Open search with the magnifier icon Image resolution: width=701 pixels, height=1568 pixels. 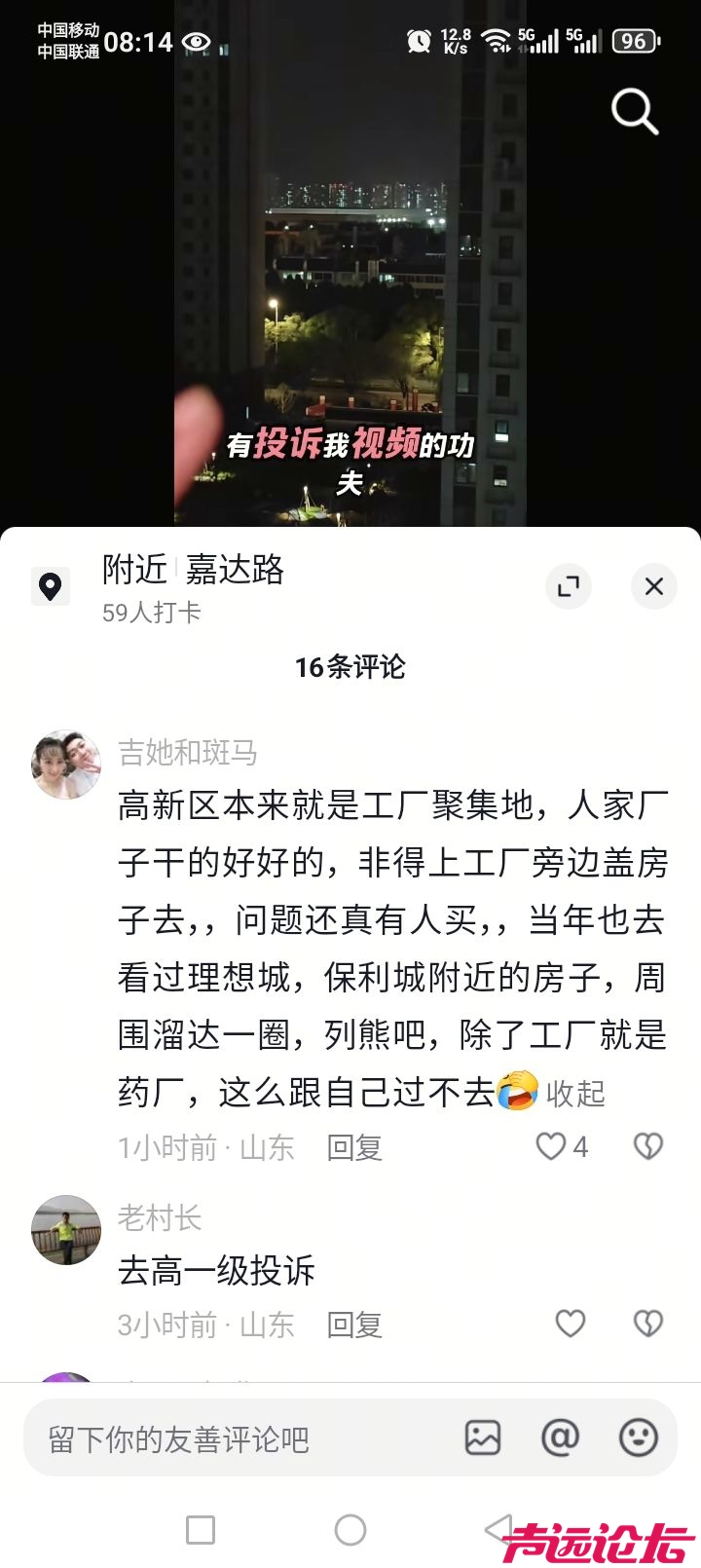pos(634,111)
